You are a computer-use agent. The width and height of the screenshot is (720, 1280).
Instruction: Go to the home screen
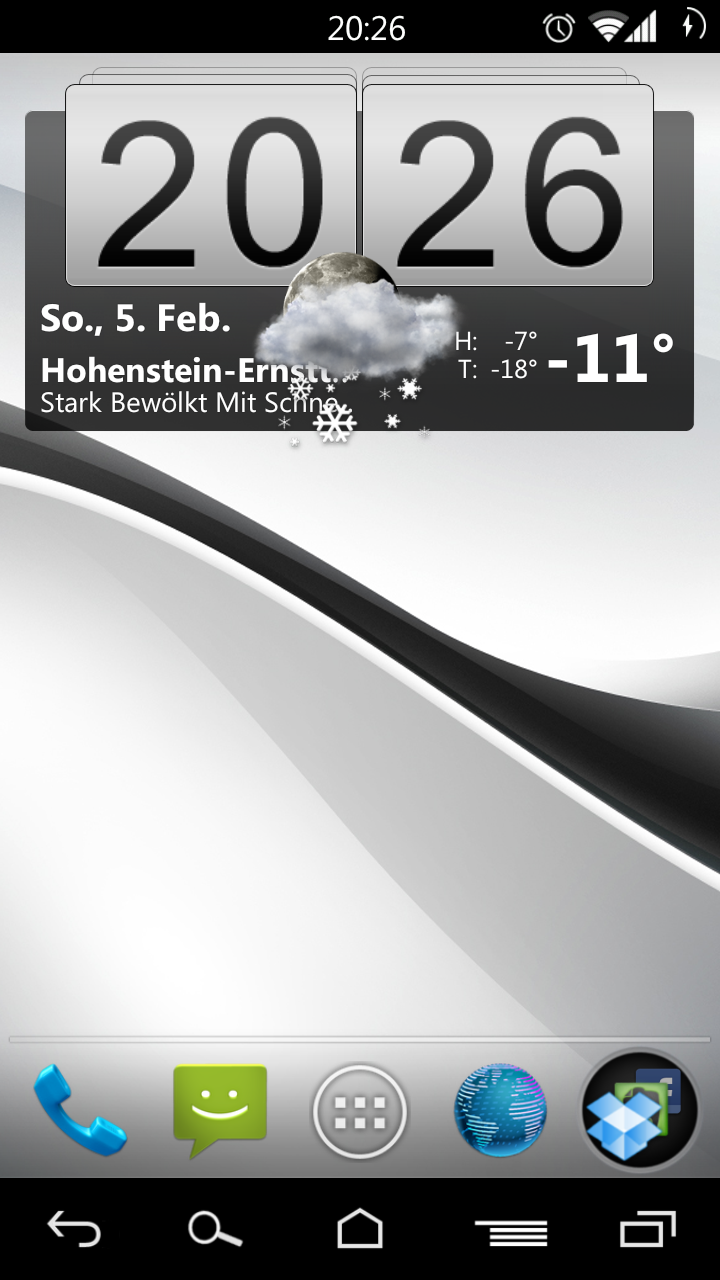pyautogui.click(x=360, y=1229)
